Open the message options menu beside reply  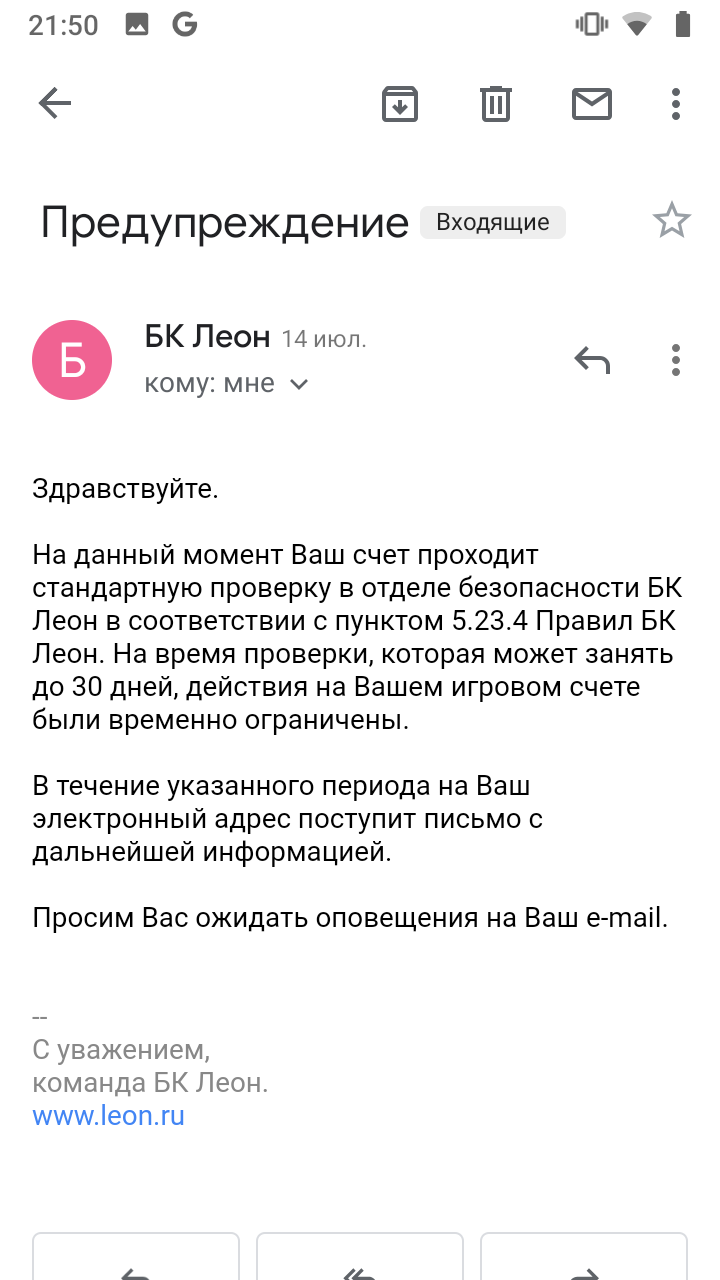[676, 359]
